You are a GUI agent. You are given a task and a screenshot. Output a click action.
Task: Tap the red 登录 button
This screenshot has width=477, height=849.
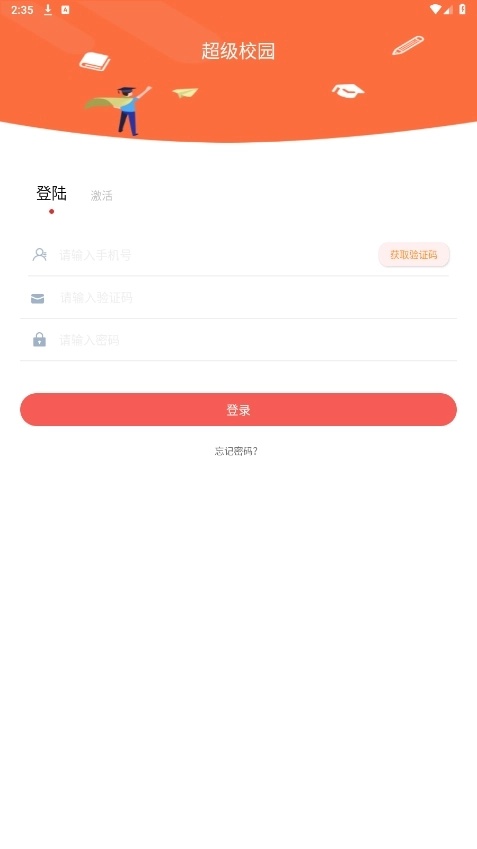pos(238,409)
